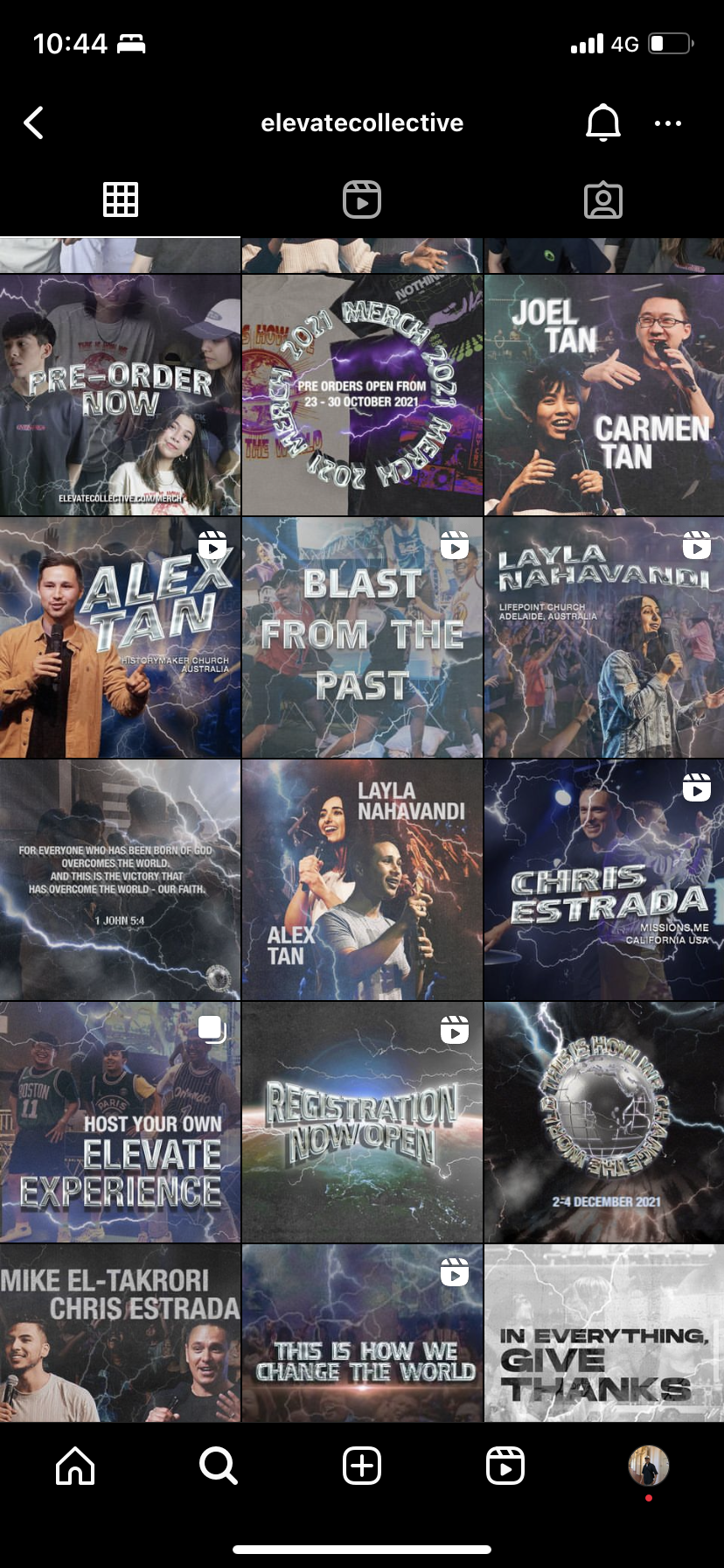Open Host Your Own Elevate Experience post
Viewport: 724px width, 1568px height.
pos(120,1122)
